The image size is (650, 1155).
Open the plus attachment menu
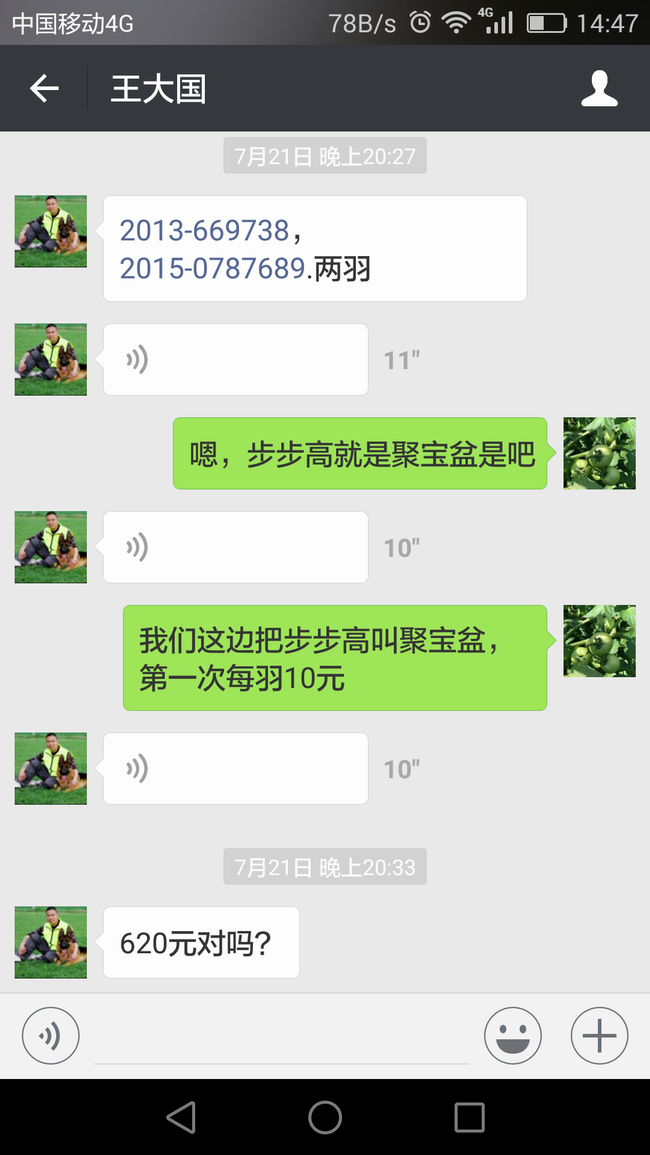click(599, 1035)
